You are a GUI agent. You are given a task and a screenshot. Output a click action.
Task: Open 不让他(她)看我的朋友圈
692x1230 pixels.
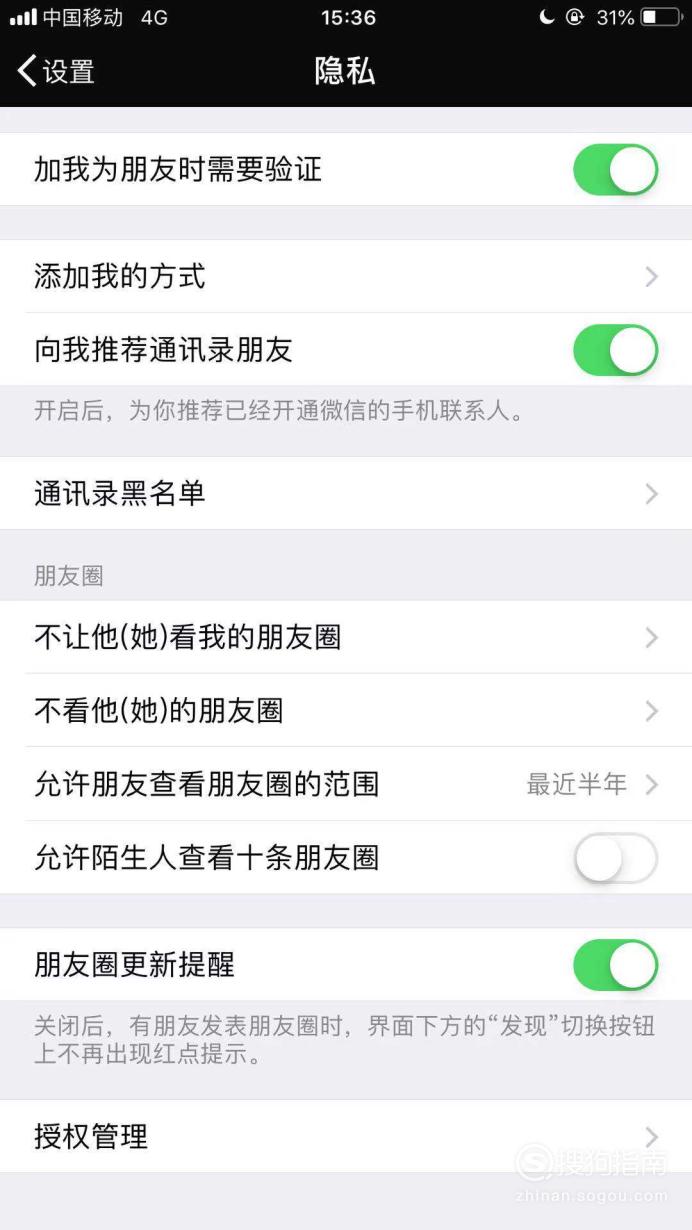pos(346,637)
